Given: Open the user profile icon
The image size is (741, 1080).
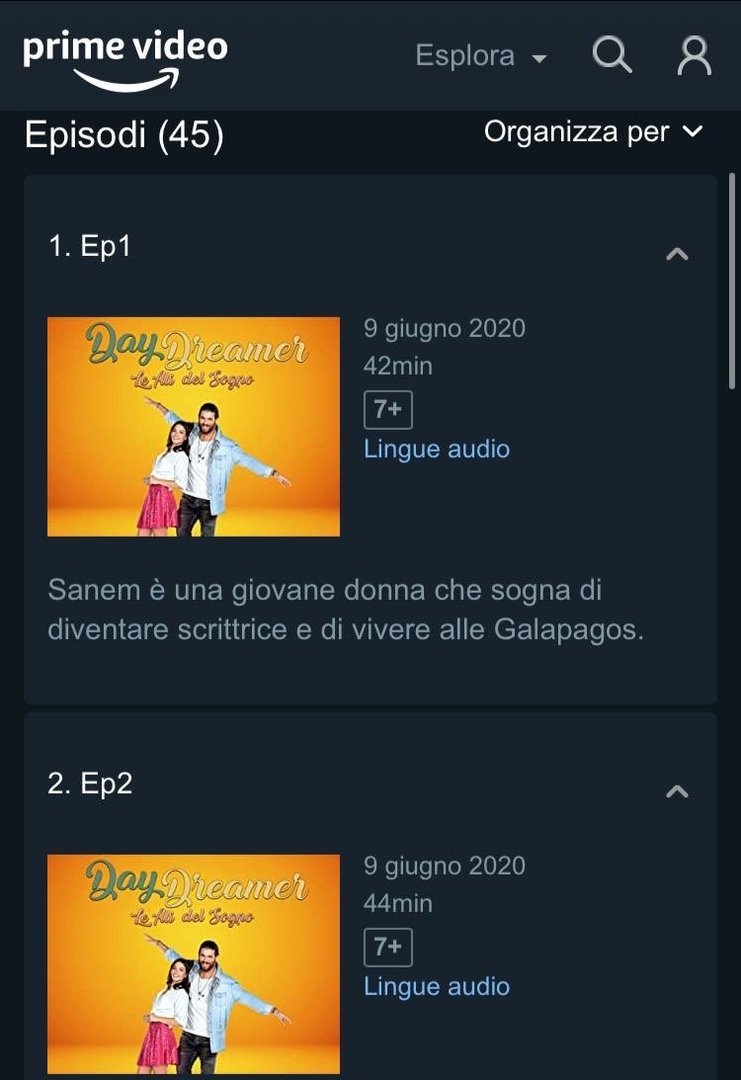Looking at the screenshot, I should click(x=693, y=56).
